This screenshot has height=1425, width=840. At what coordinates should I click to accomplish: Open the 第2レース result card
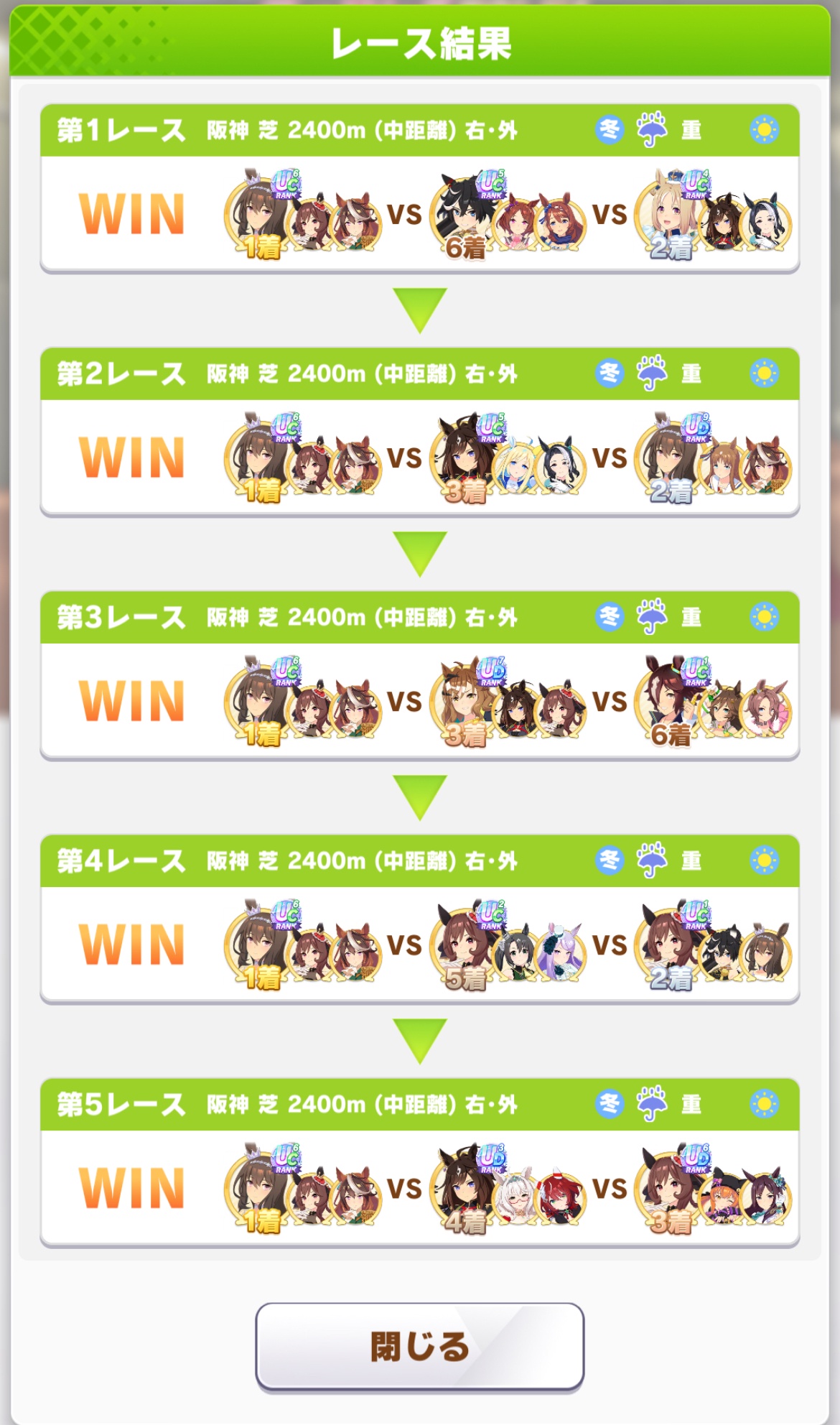[419, 432]
